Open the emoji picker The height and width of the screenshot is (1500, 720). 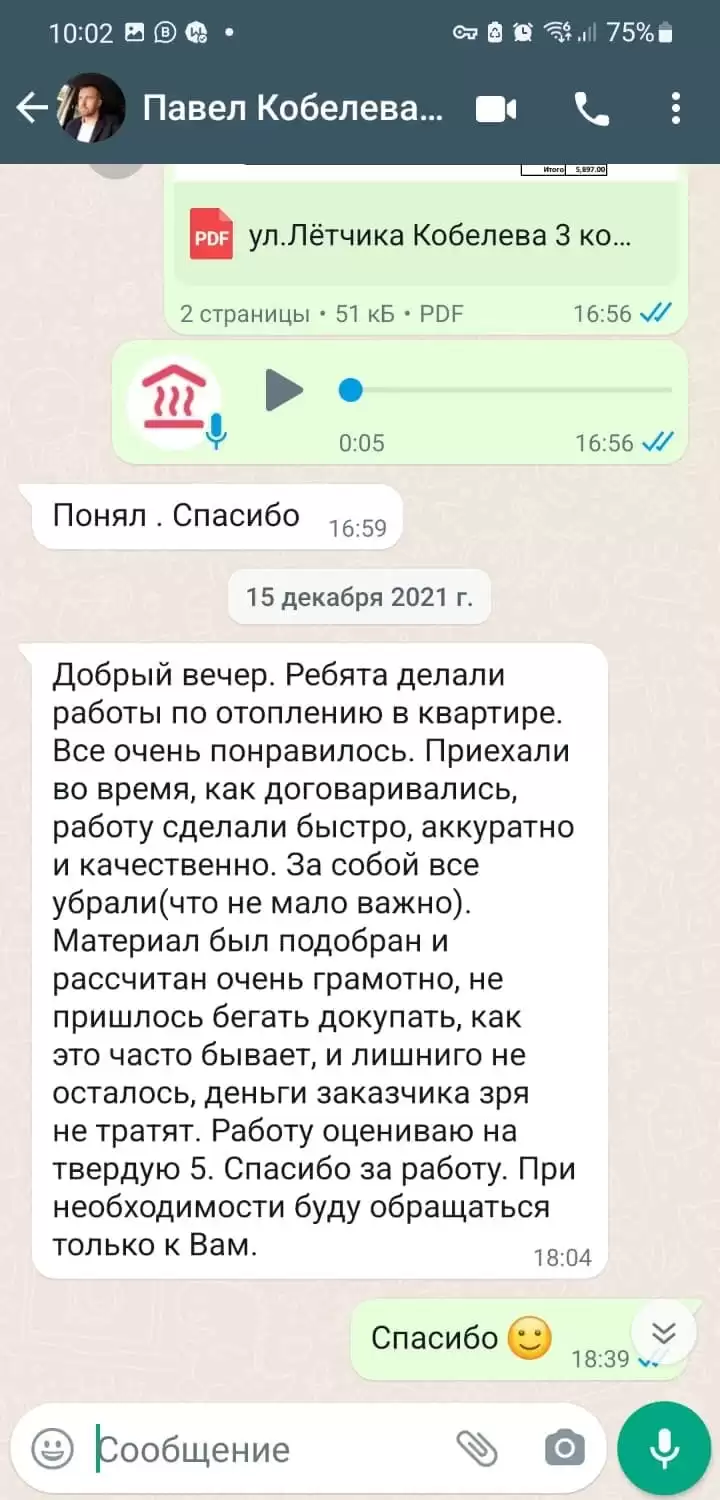point(52,1447)
